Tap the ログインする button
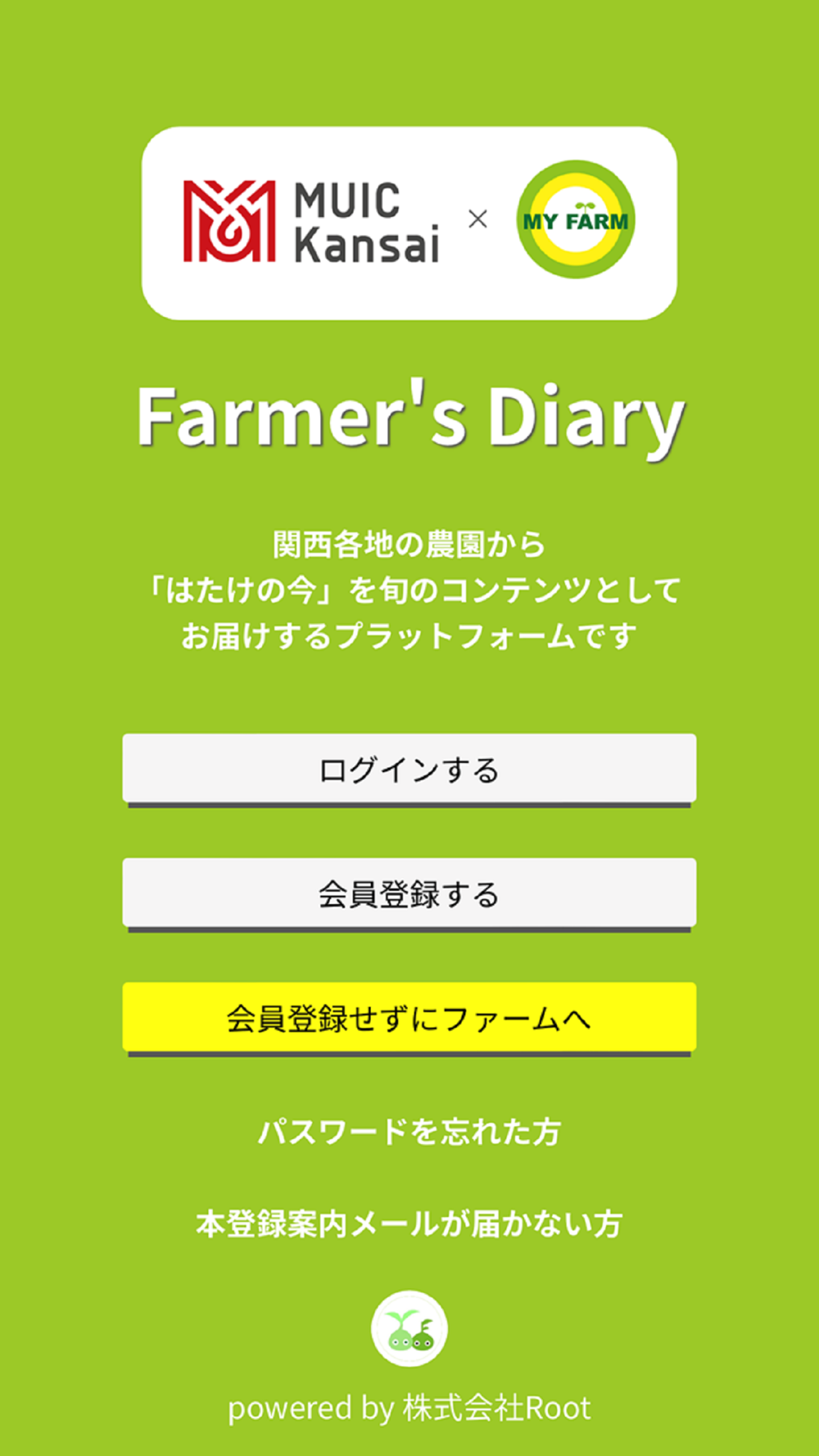819x1456 pixels. pos(409,770)
